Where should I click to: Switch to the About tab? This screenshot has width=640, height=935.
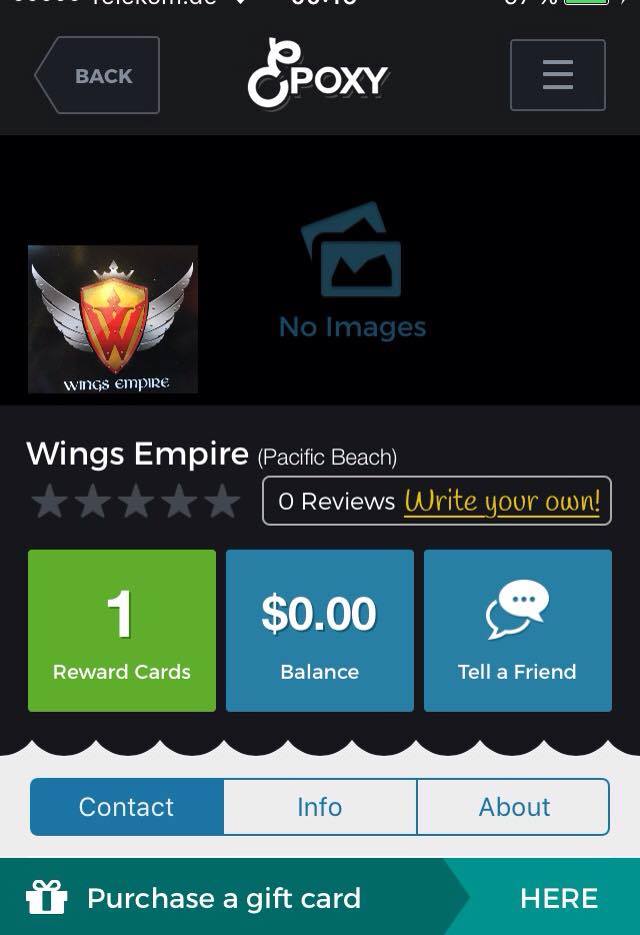513,807
